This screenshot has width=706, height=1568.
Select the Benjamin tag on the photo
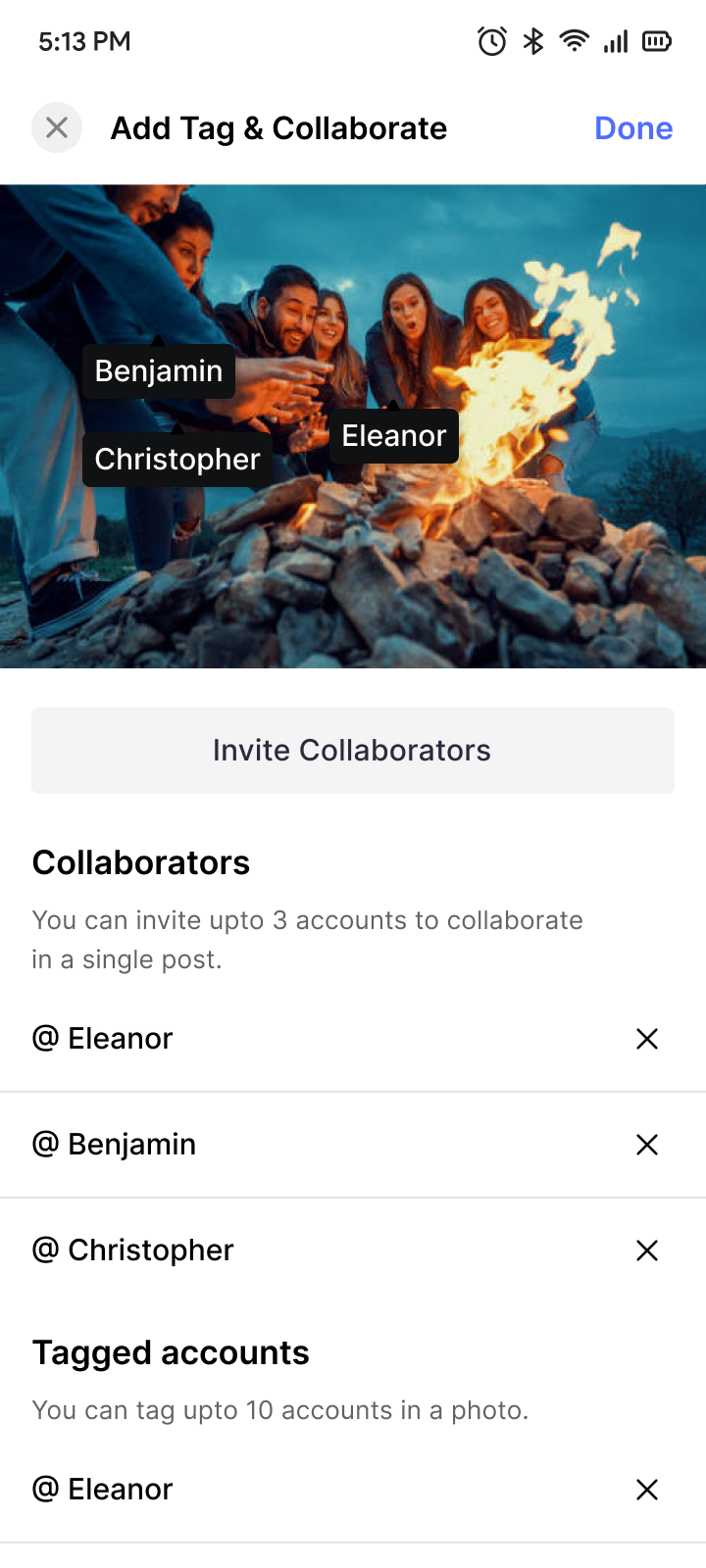click(159, 371)
